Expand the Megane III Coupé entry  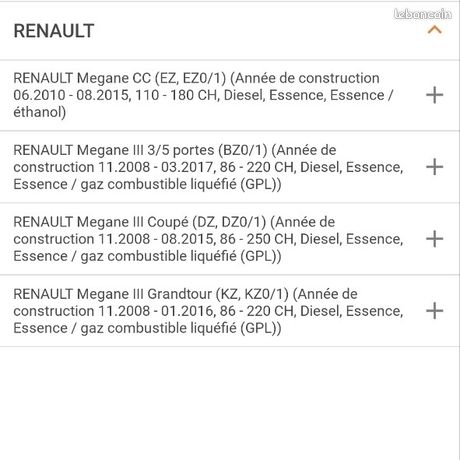coord(435,239)
